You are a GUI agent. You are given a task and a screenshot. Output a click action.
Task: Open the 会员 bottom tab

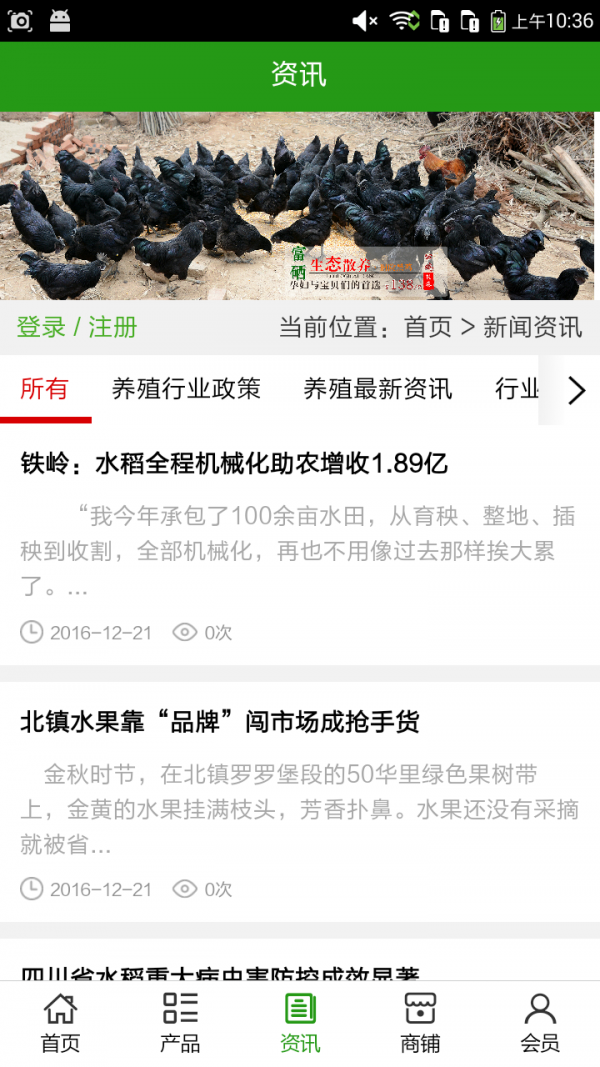click(x=540, y=1023)
